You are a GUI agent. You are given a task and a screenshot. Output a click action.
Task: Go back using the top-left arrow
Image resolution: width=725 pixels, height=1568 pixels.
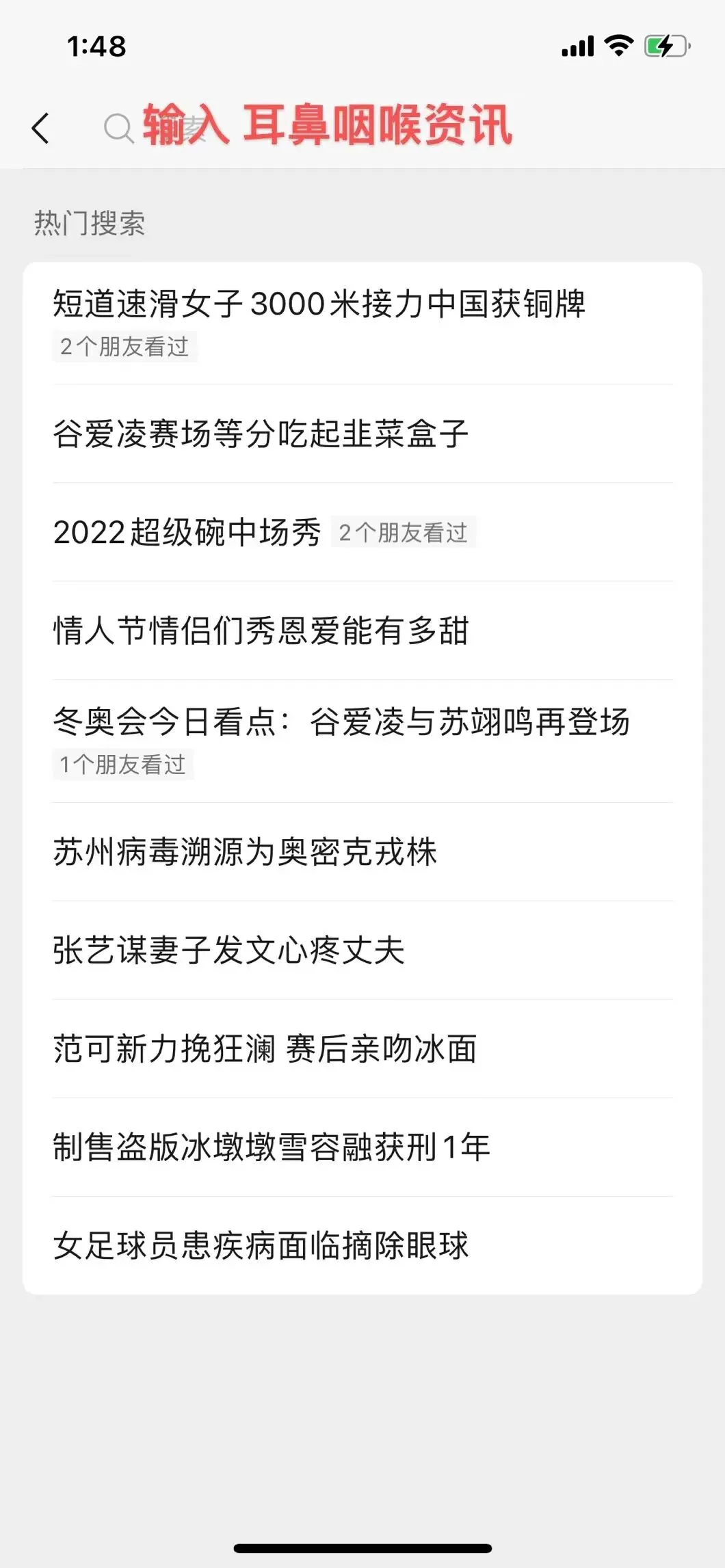coord(41,128)
